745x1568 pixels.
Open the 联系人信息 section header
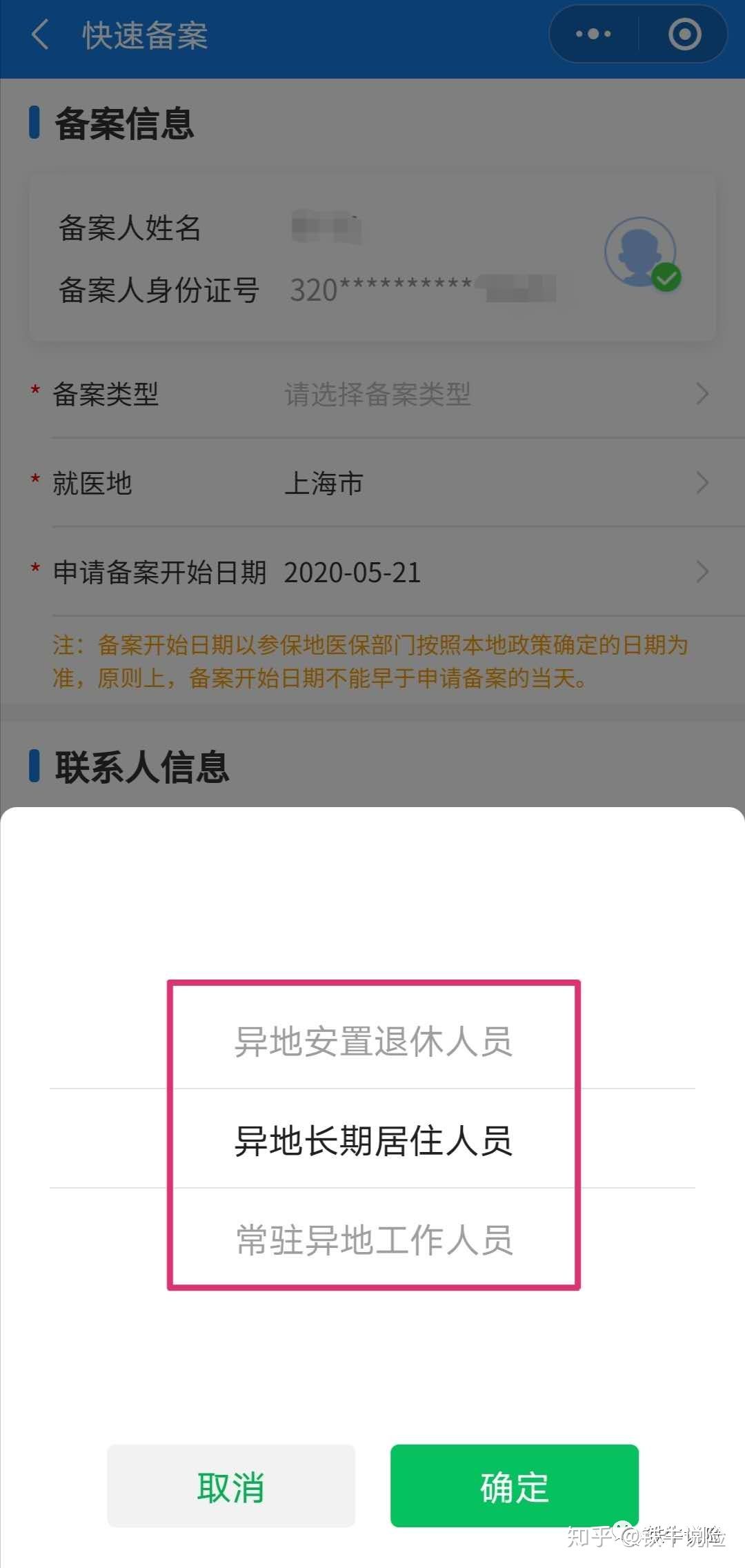click(x=141, y=766)
